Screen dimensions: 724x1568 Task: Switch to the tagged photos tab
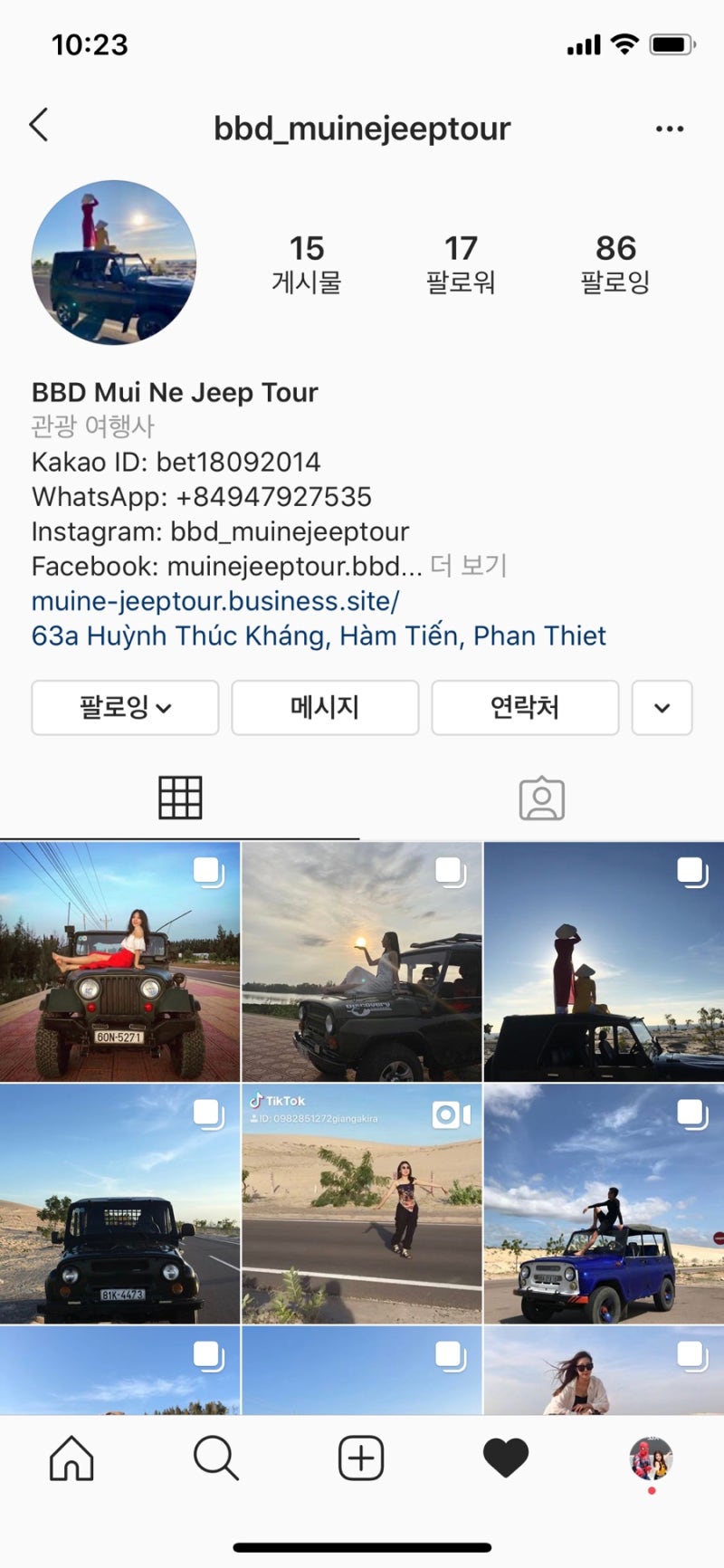tap(541, 798)
